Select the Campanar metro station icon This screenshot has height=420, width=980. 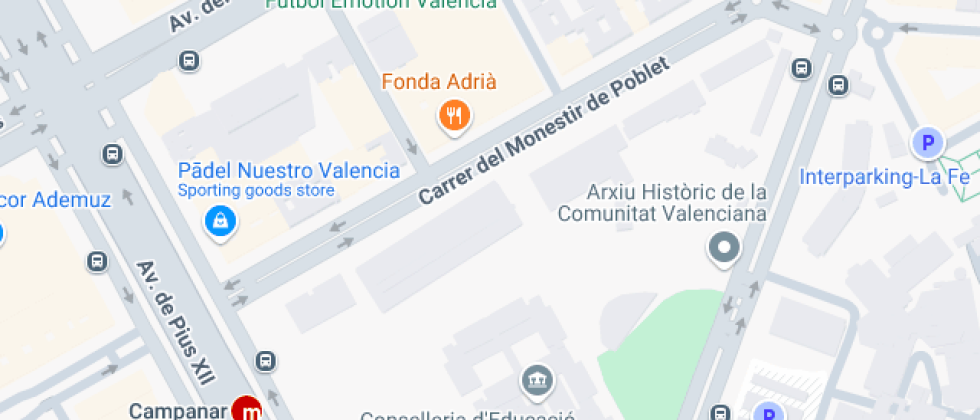[246, 408]
